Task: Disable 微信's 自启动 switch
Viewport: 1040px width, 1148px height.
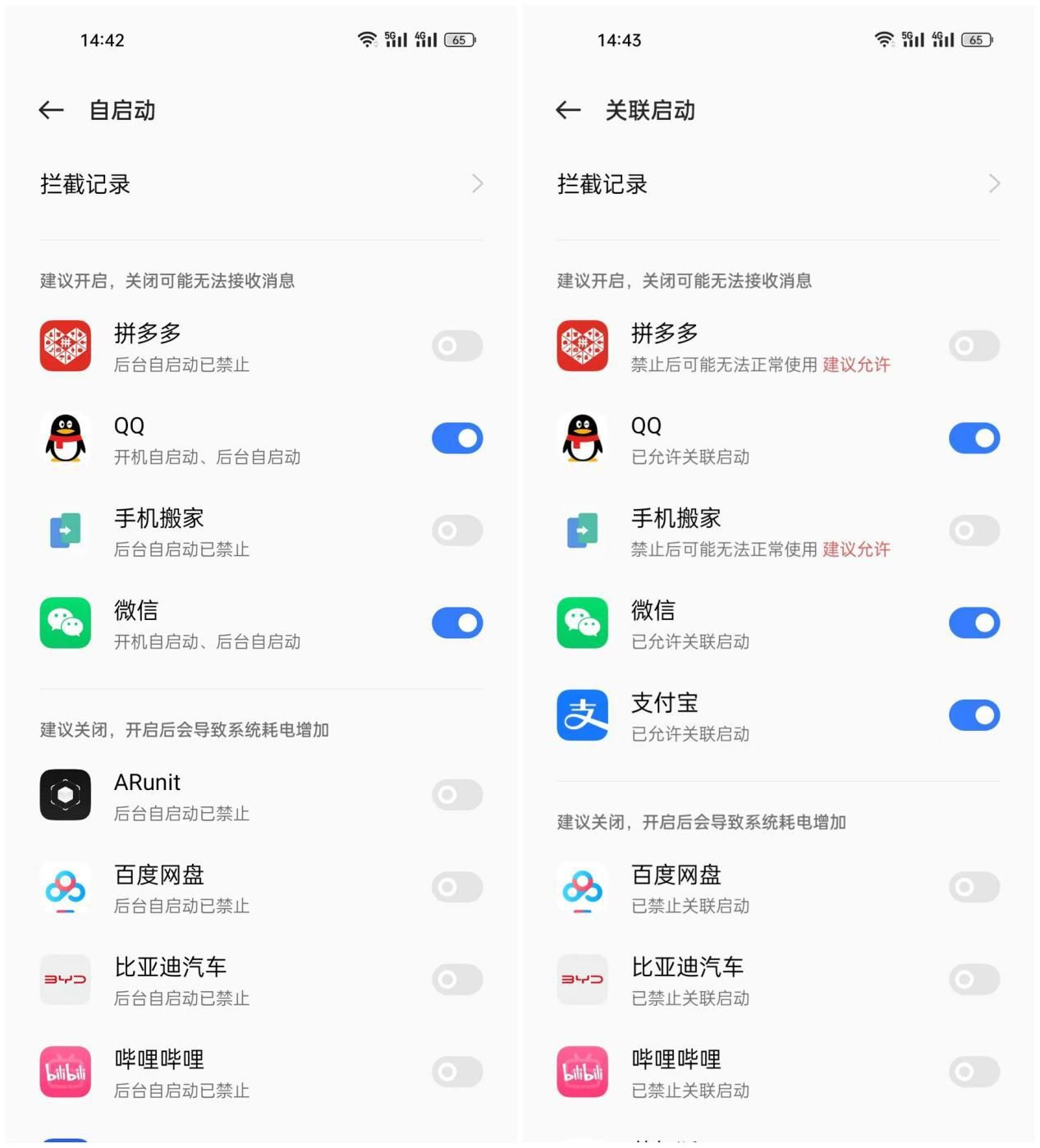Action: [x=457, y=623]
